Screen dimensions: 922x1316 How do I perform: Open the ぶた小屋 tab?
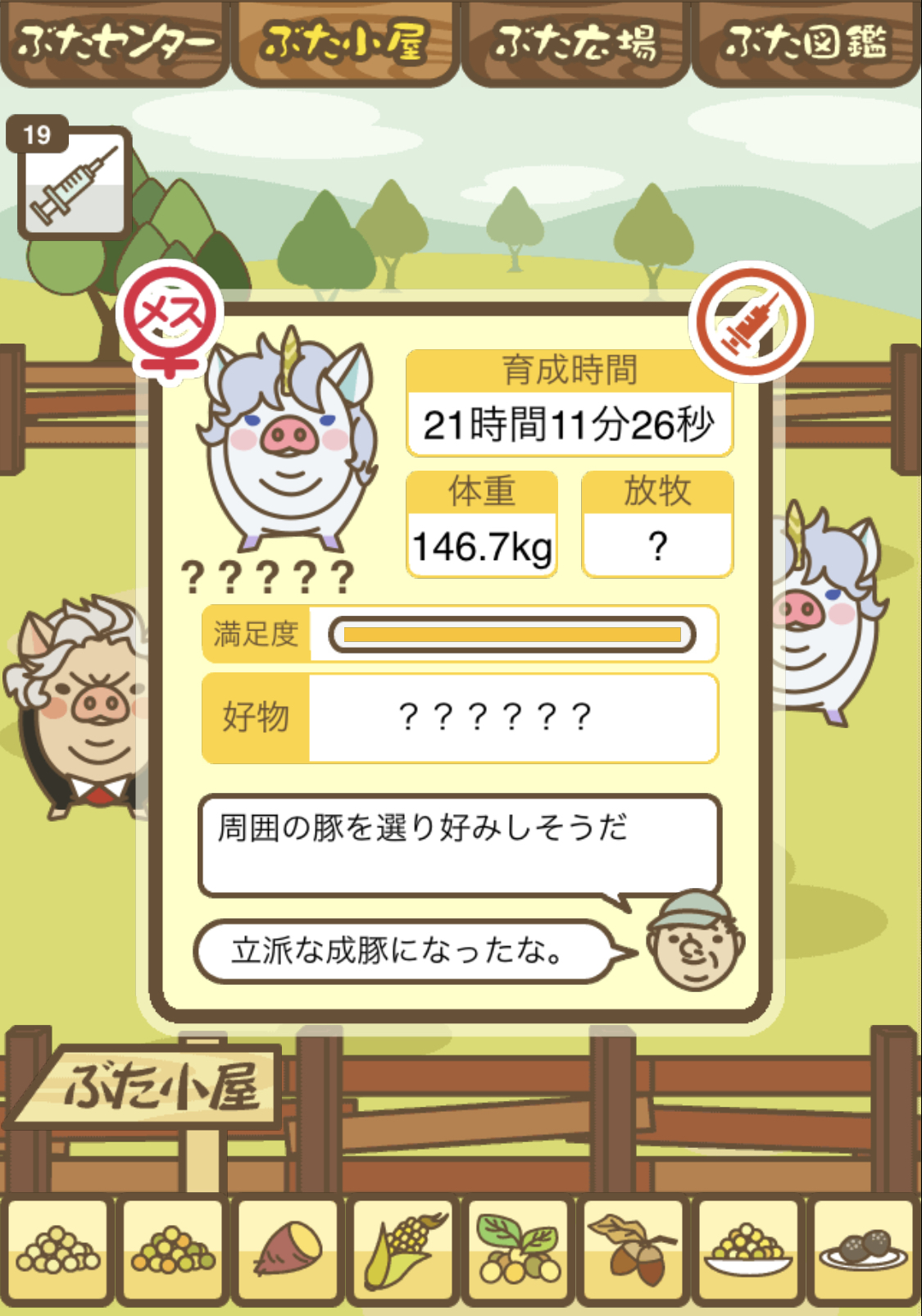345,43
